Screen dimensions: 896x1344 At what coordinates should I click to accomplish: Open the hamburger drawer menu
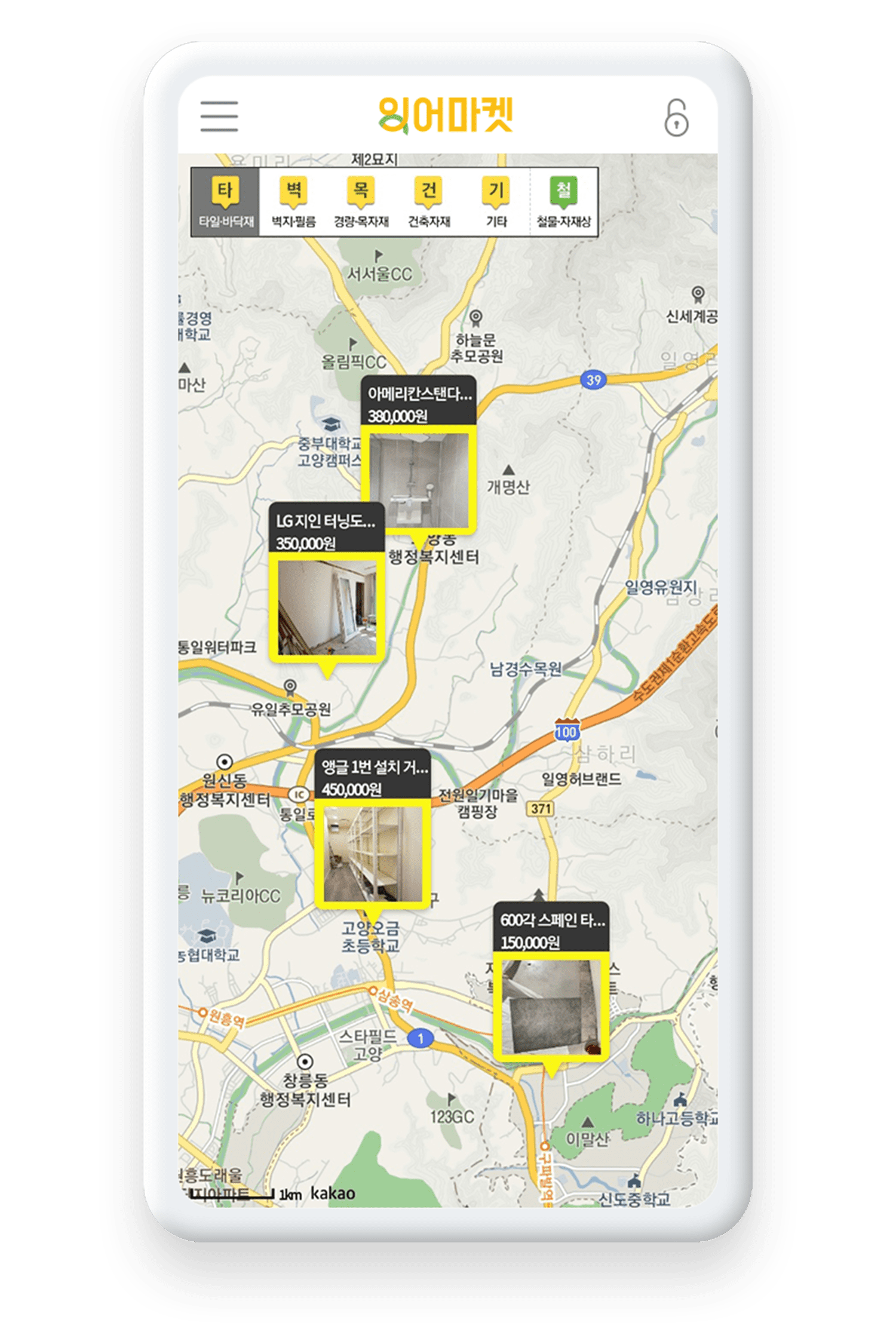click(219, 116)
